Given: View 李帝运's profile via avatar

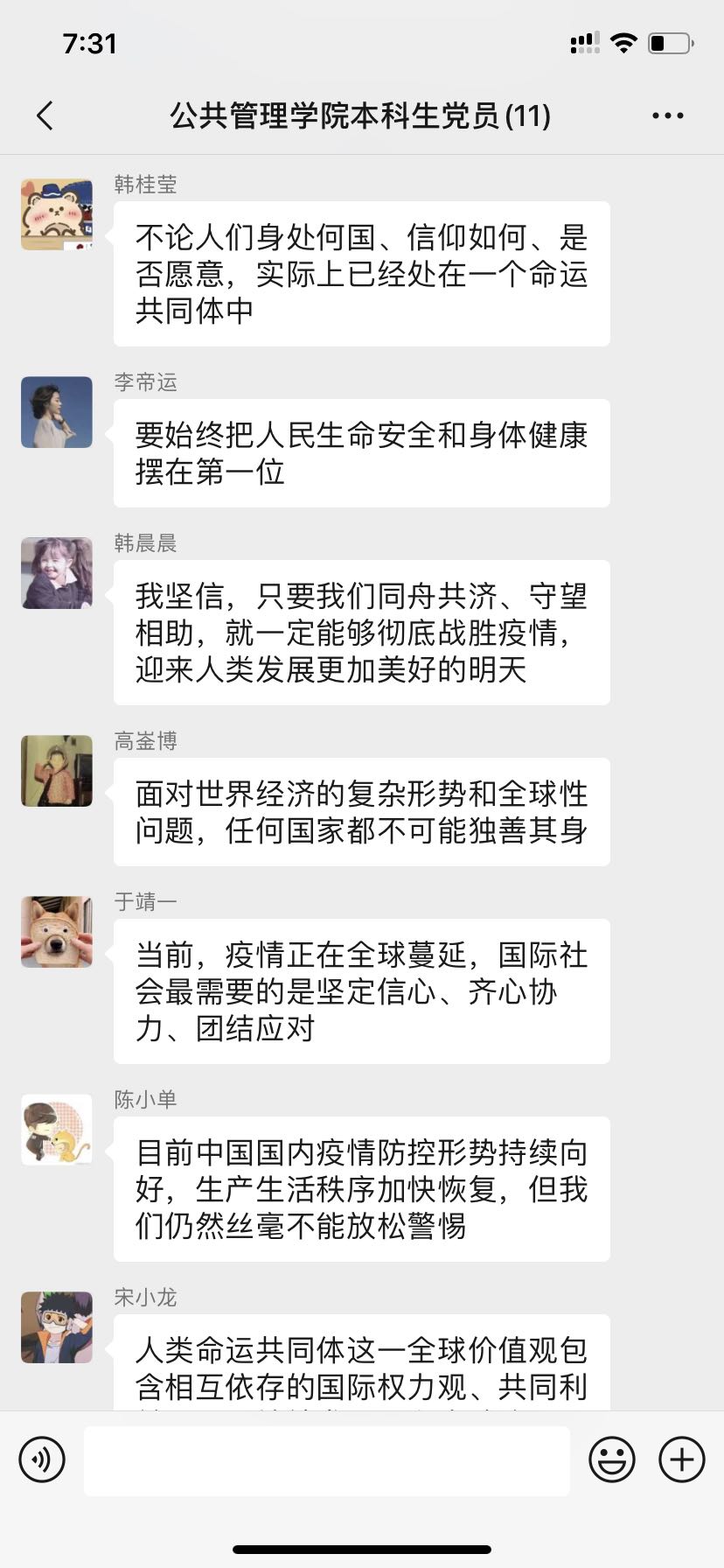Looking at the screenshot, I should tap(57, 412).
